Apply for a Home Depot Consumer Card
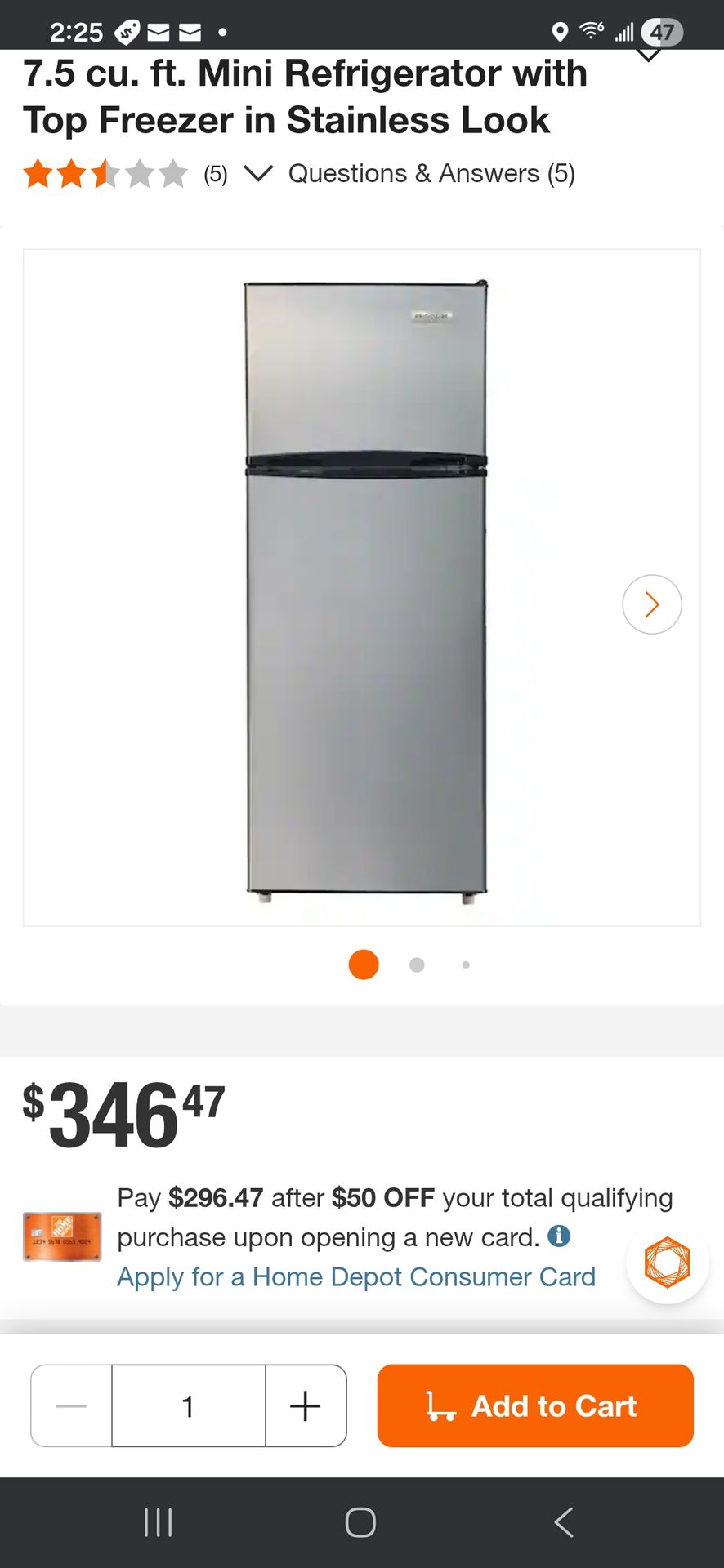Screen dimensions: 724x1568 pos(356,1276)
